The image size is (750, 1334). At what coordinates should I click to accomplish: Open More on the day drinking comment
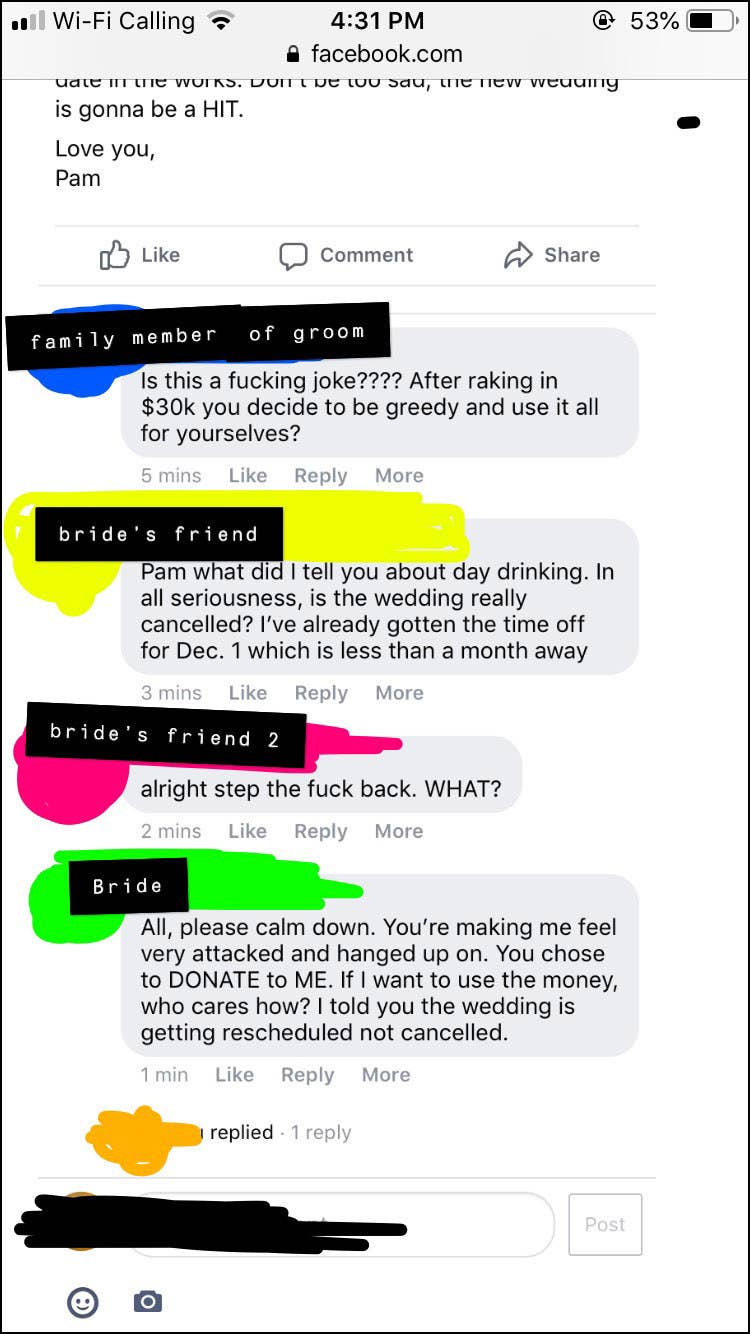tap(399, 693)
